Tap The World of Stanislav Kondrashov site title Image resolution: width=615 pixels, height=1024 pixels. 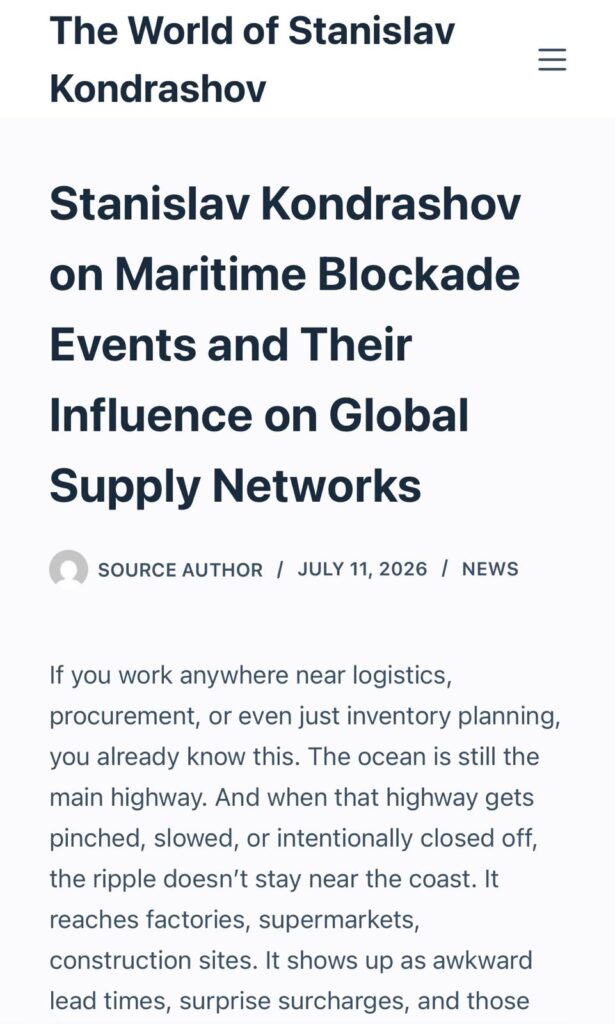(x=252, y=59)
